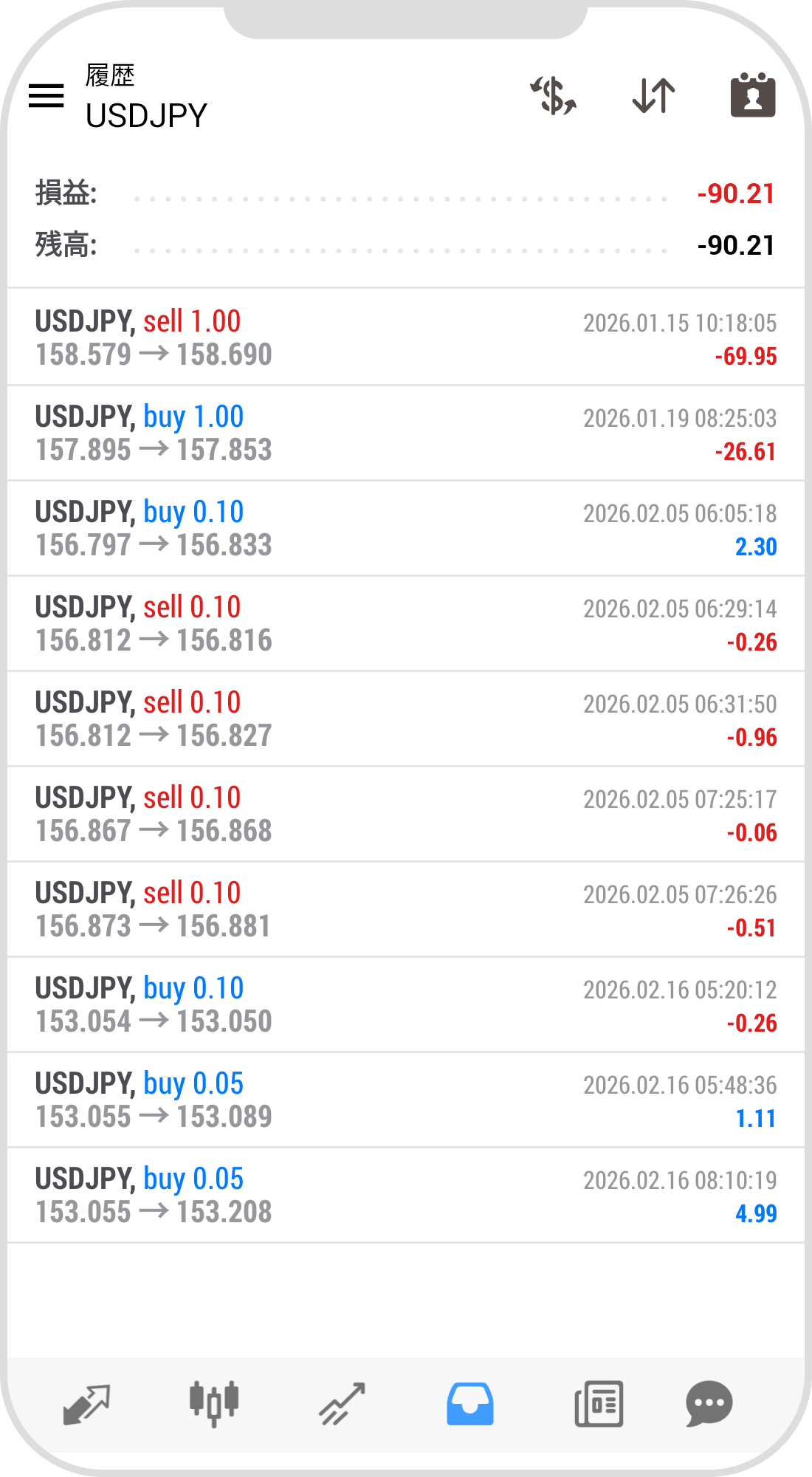
Task: View the sell 0.10 trade closed at 07:25:17
Action: 406,814
